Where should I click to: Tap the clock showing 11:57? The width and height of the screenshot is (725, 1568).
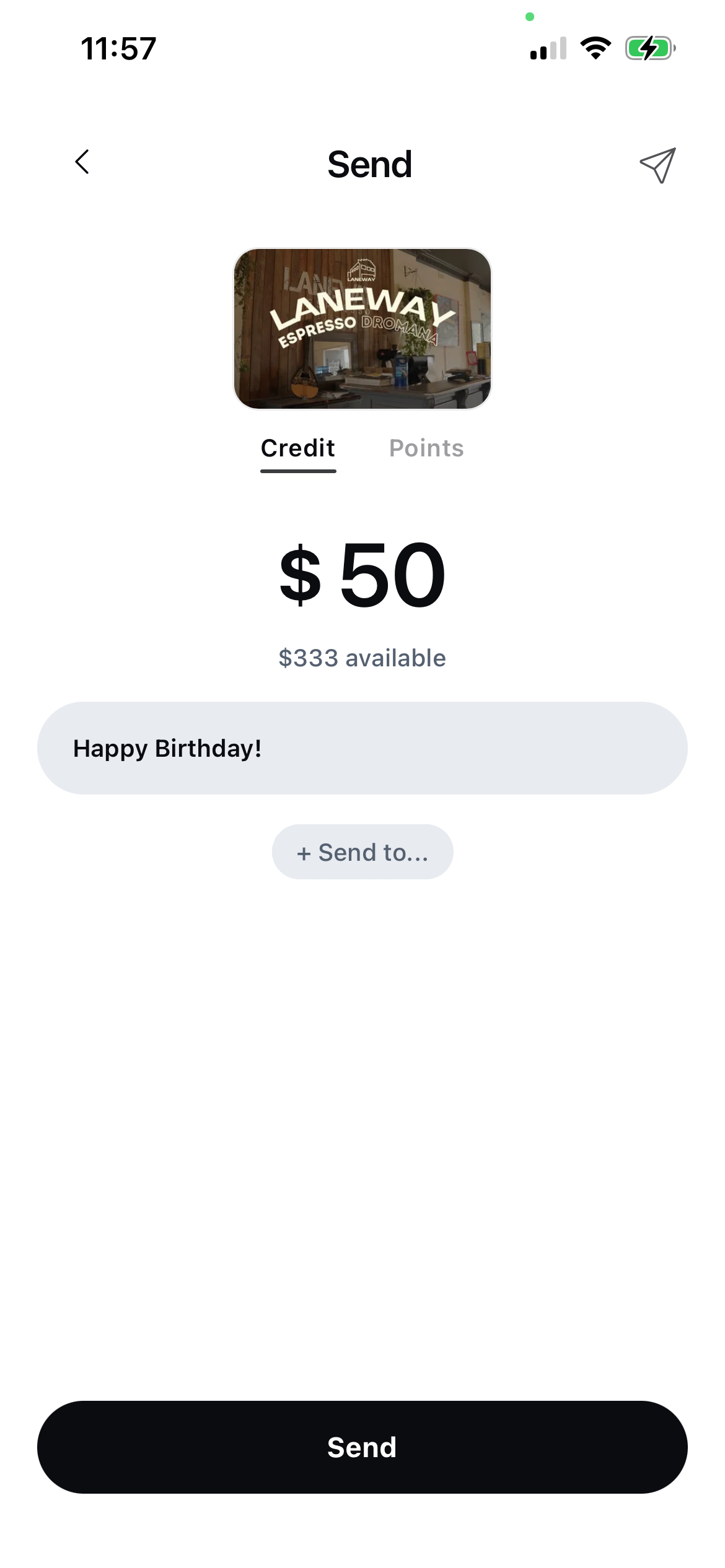point(118,49)
